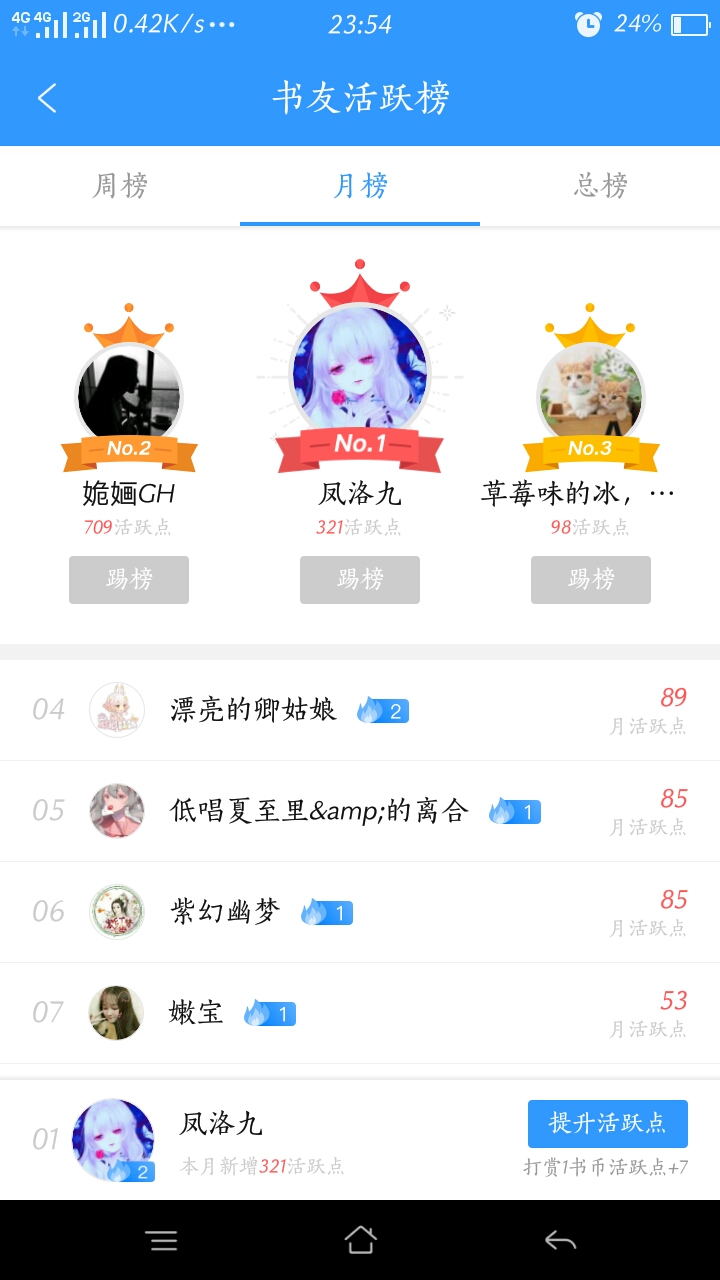The height and width of the screenshot is (1280, 720).
Task: Open rank 07 嫩宝 row
Action: (360, 1013)
